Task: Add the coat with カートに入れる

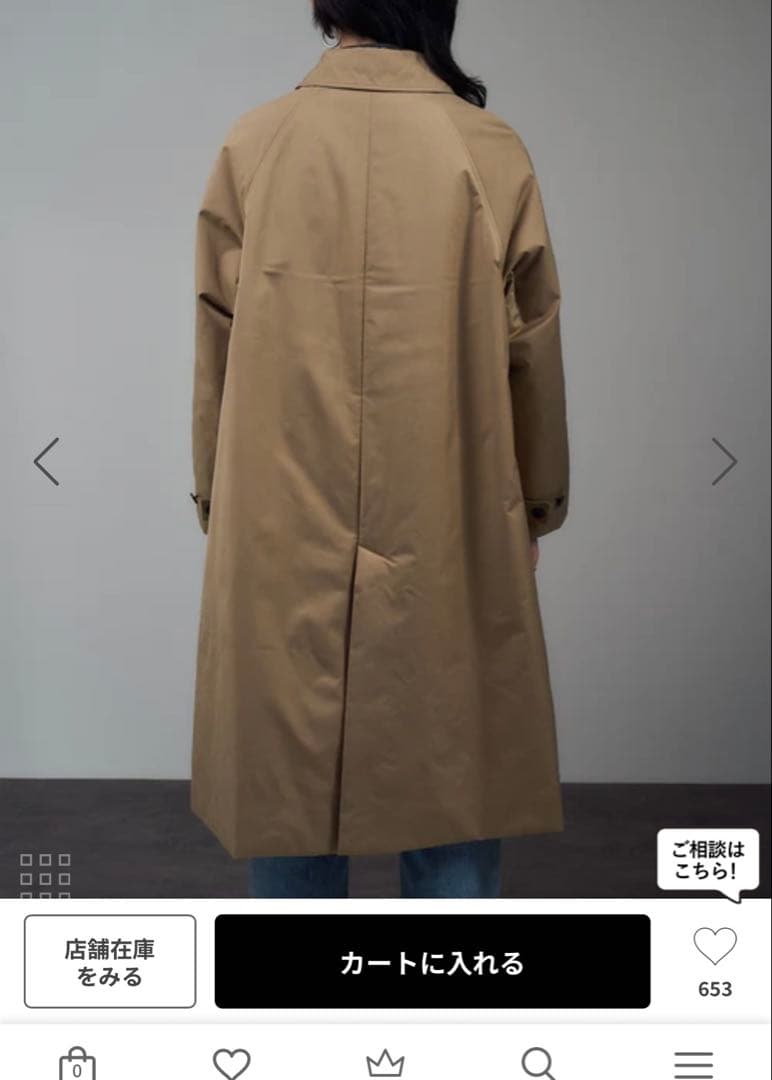Action: point(432,962)
